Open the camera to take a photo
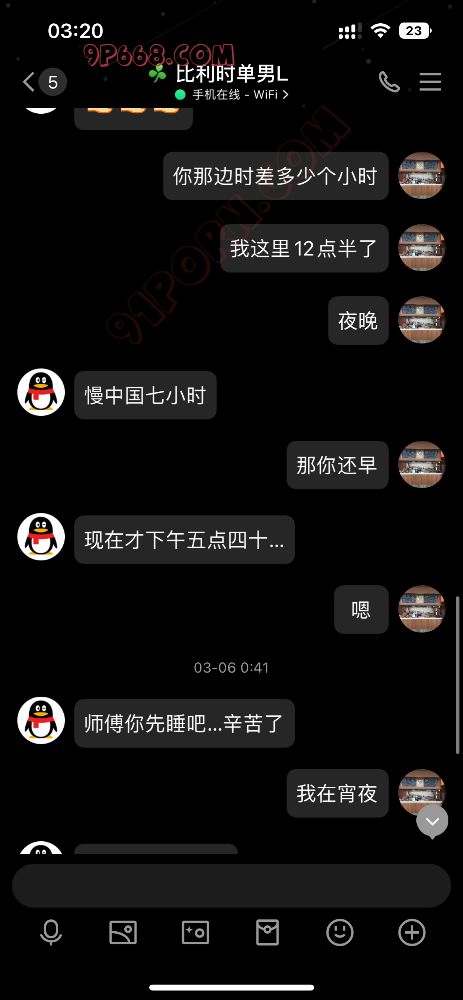The height and width of the screenshot is (1000, 463). point(195,932)
